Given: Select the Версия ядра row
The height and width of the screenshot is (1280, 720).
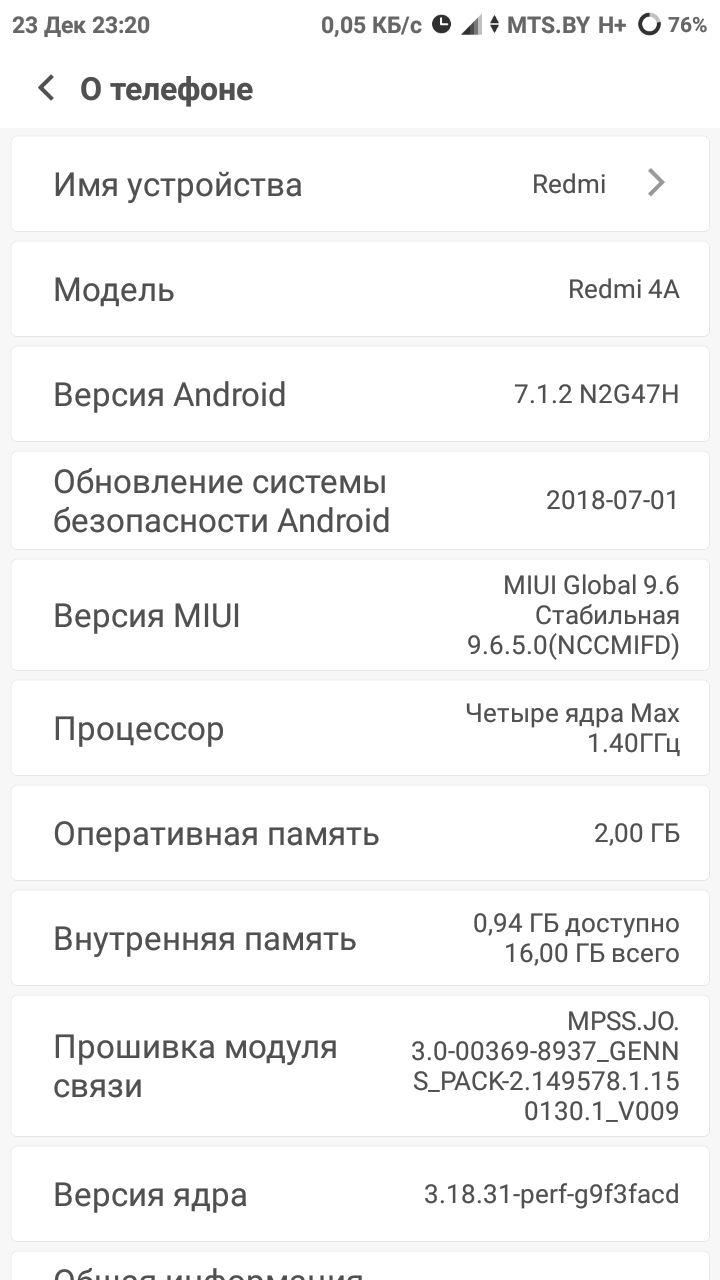Looking at the screenshot, I should [360, 1194].
